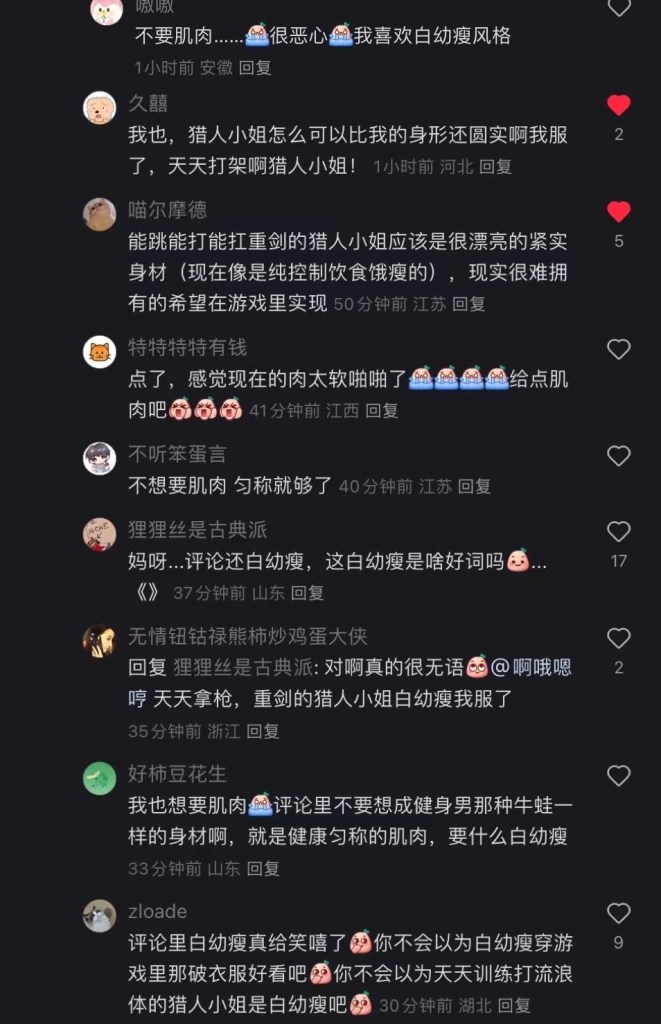Reply to 喵尔摩德's comment
The height and width of the screenshot is (1024, 661).
[x=469, y=304]
